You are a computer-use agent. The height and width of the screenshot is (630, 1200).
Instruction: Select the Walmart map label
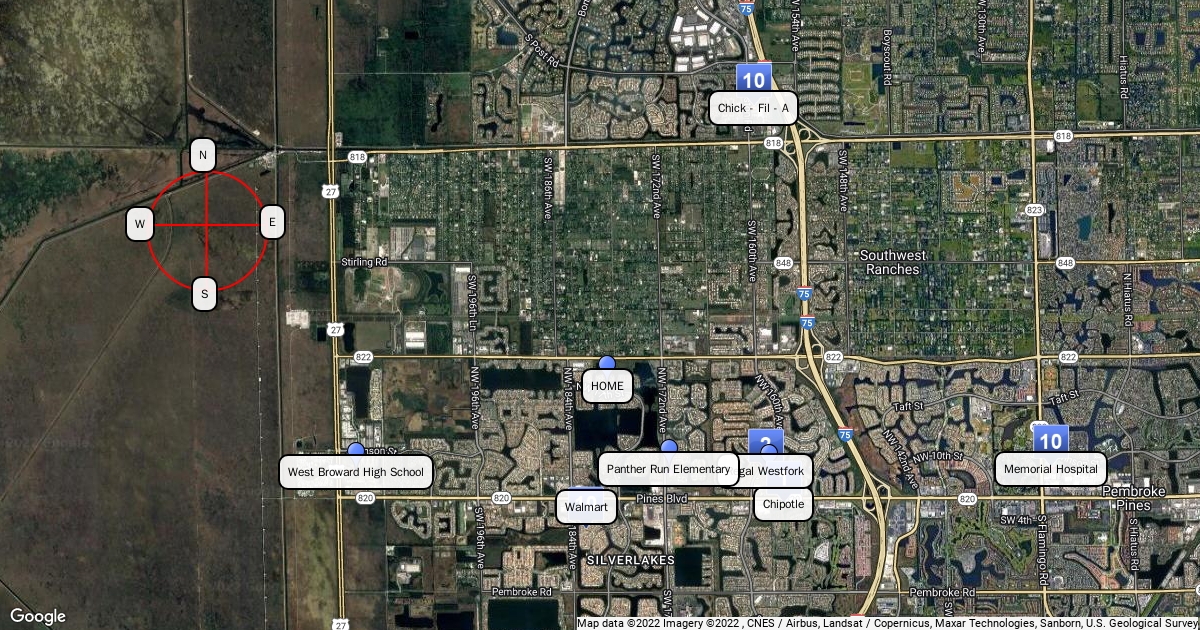(586, 506)
